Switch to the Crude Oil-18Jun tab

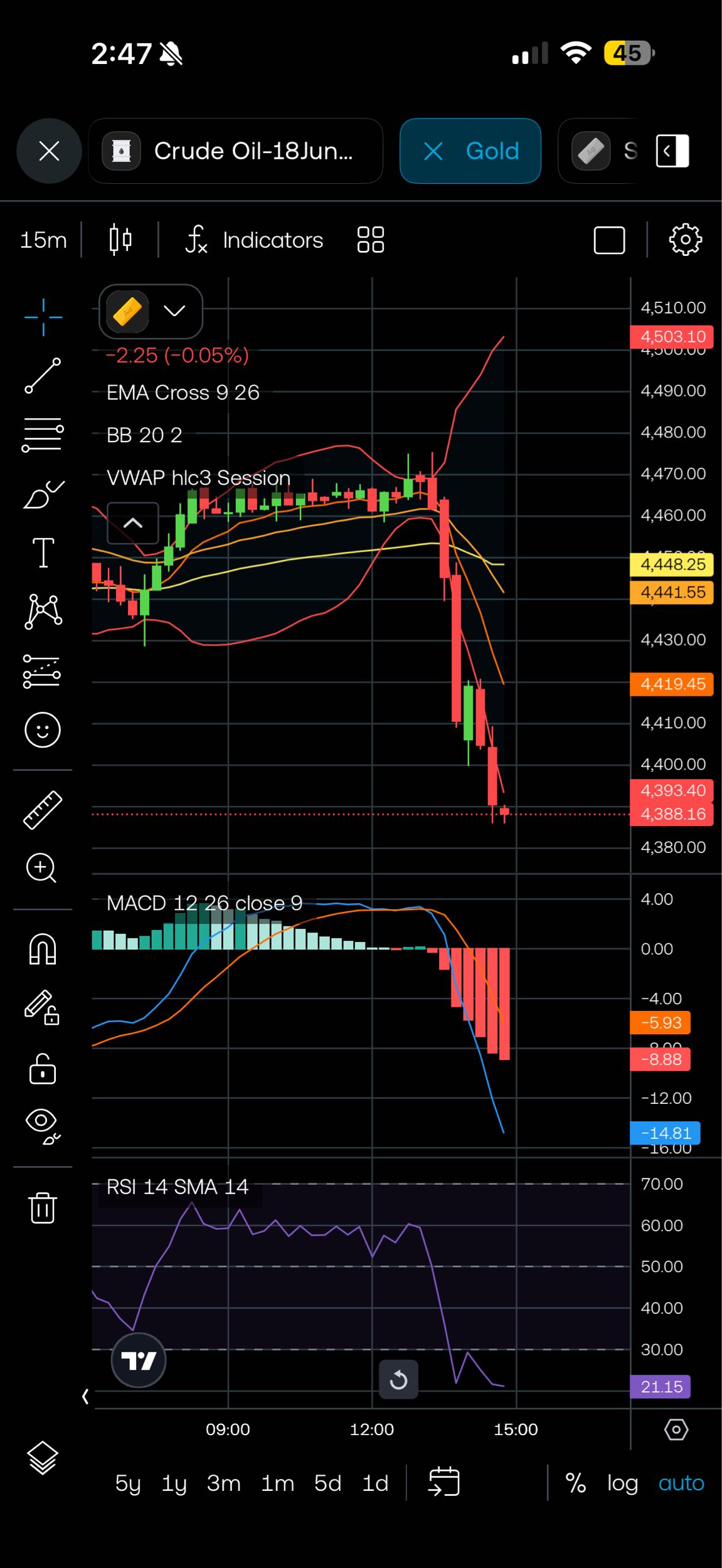coord(236,151)
